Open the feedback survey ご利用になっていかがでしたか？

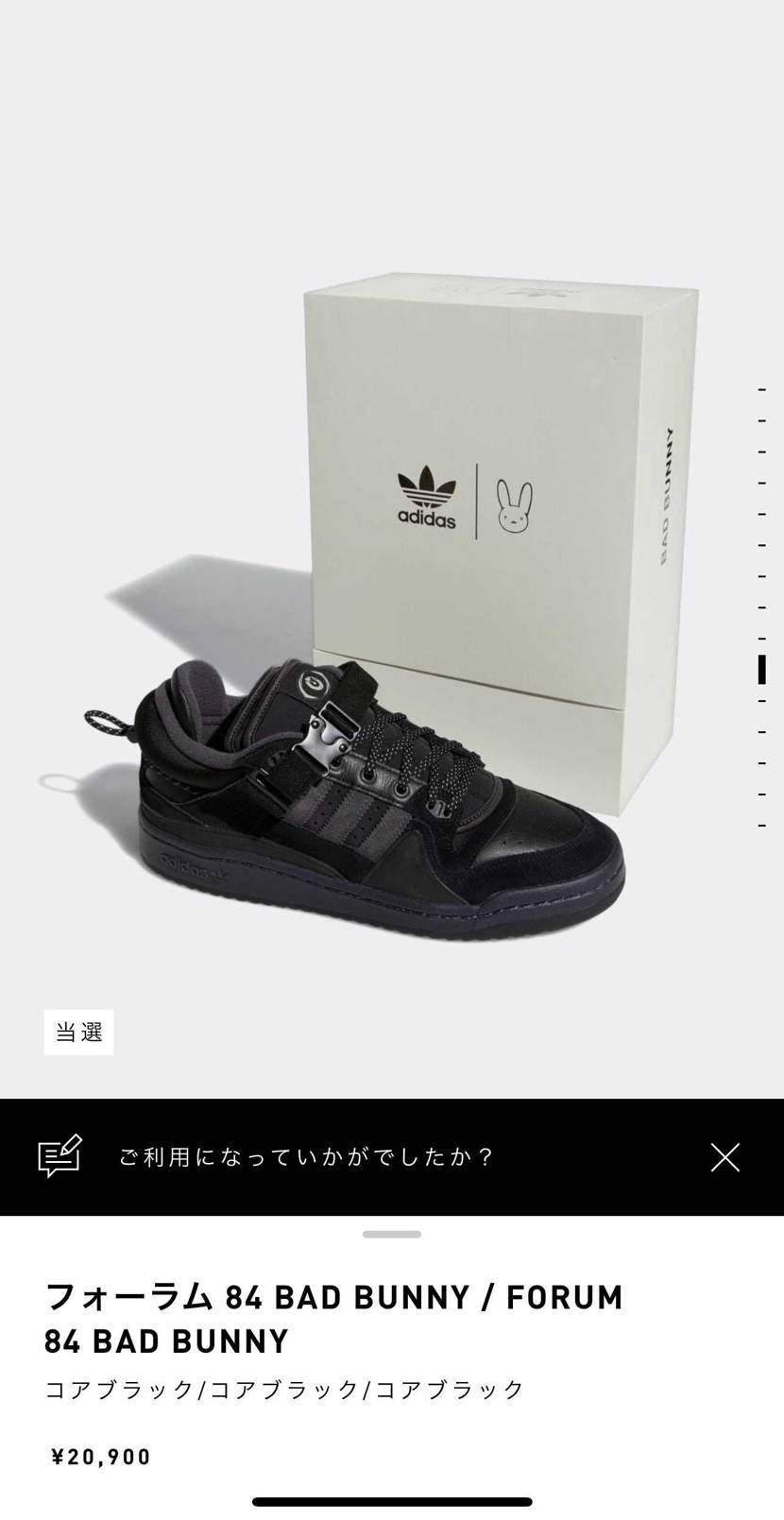tap(306, 1157)
